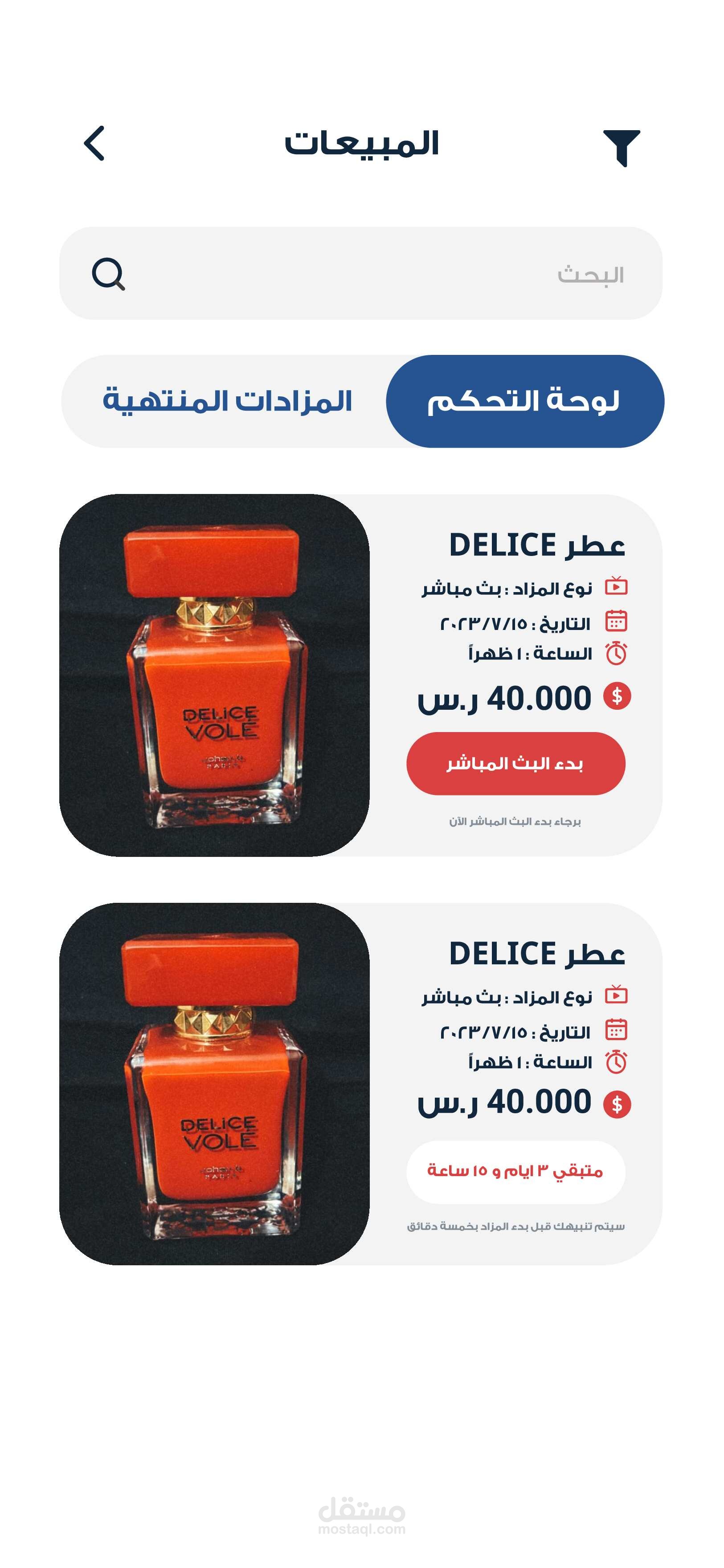The width and height of the screenshot is (724, 1568).
Task: Open the filter funnel icon
Action: 621,147
